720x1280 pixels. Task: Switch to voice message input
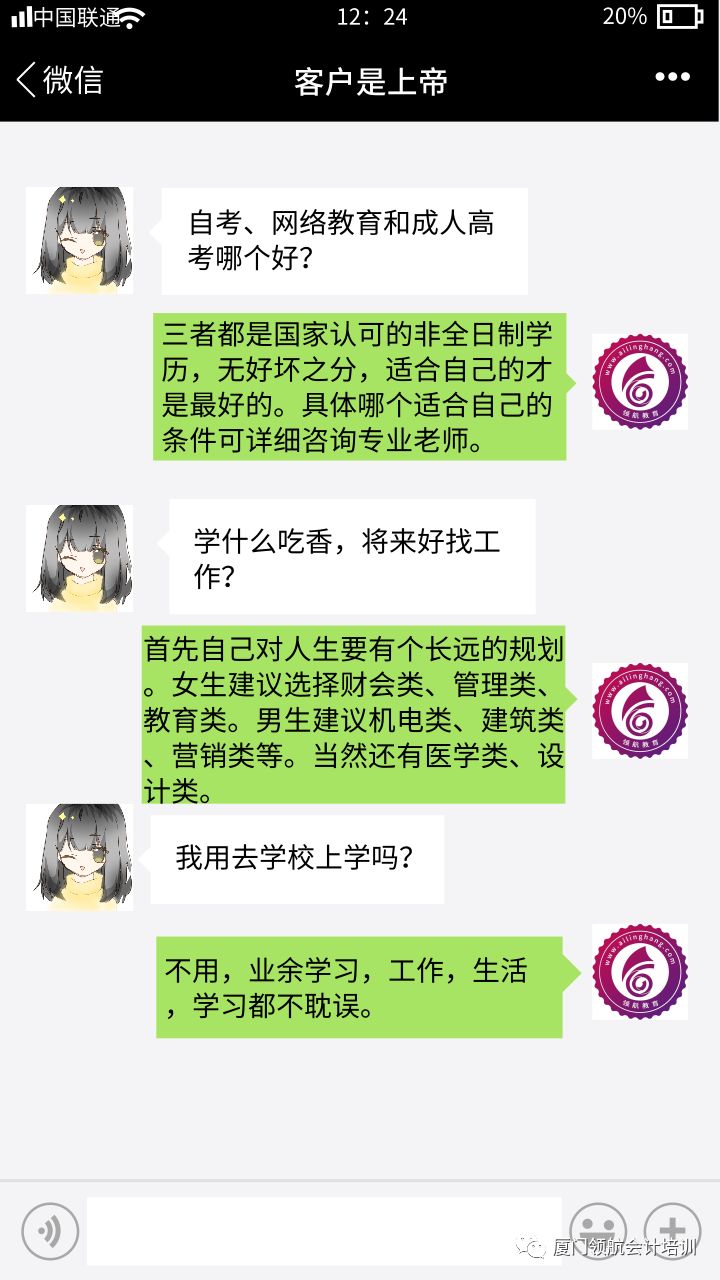(x=49, y=1230)
